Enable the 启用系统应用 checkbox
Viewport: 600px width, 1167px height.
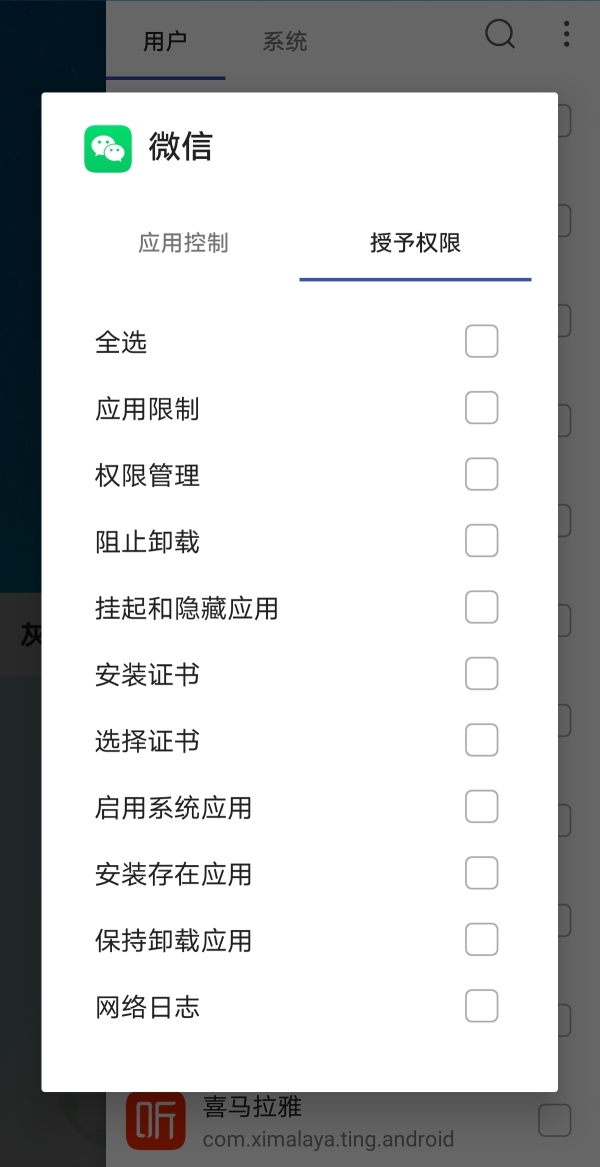coord(482,807)
